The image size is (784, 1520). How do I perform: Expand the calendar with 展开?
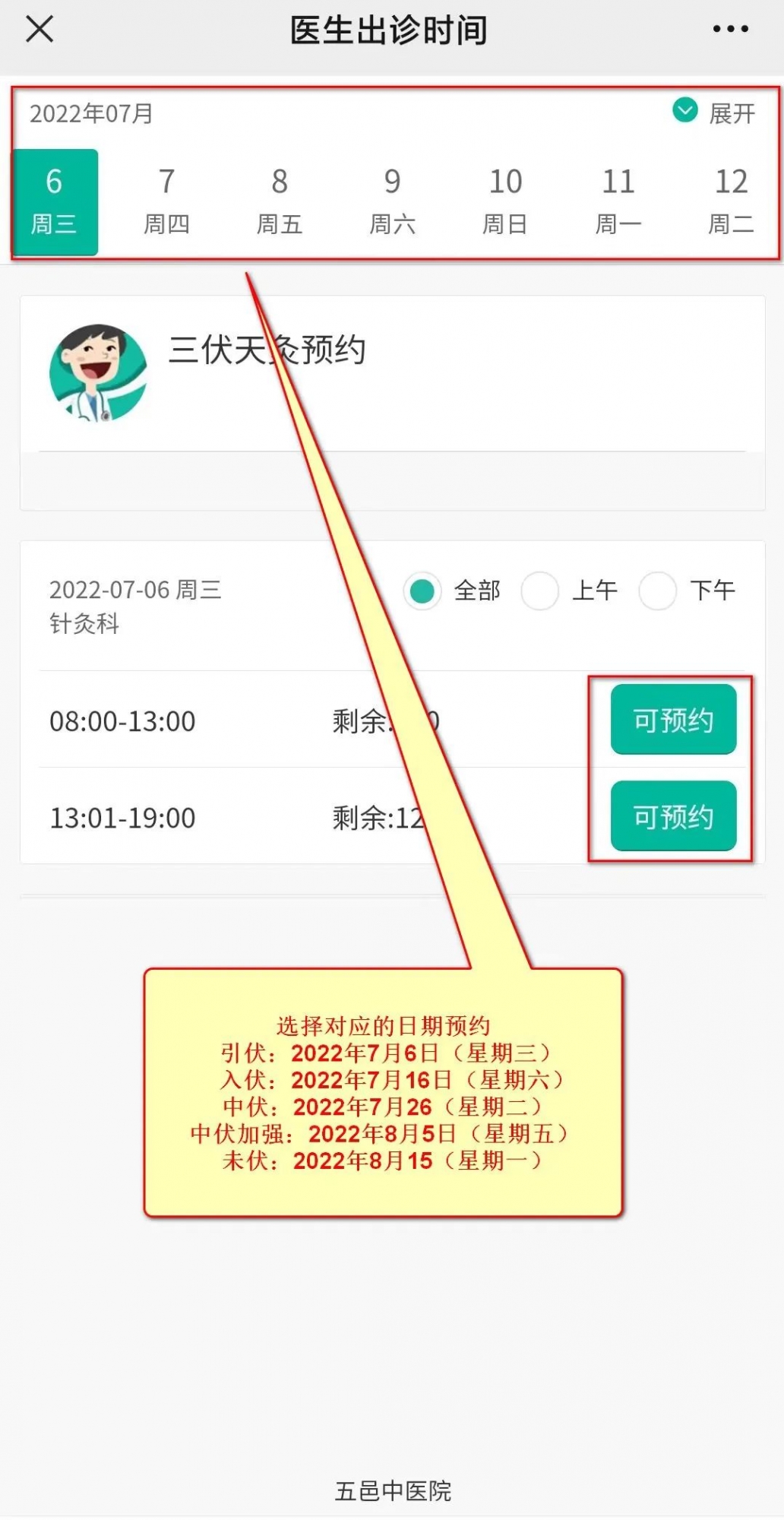click(x=715, y=112)
